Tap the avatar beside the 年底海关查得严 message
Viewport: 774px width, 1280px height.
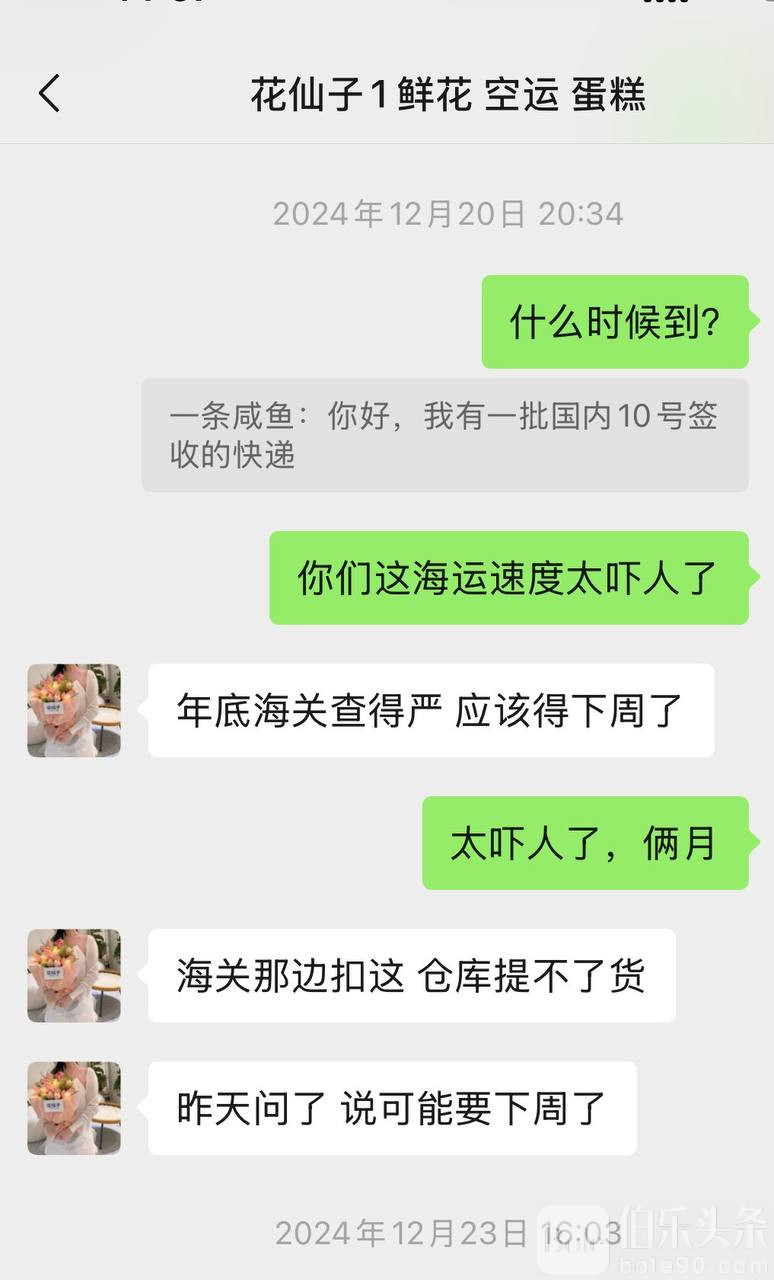[74, 710]
